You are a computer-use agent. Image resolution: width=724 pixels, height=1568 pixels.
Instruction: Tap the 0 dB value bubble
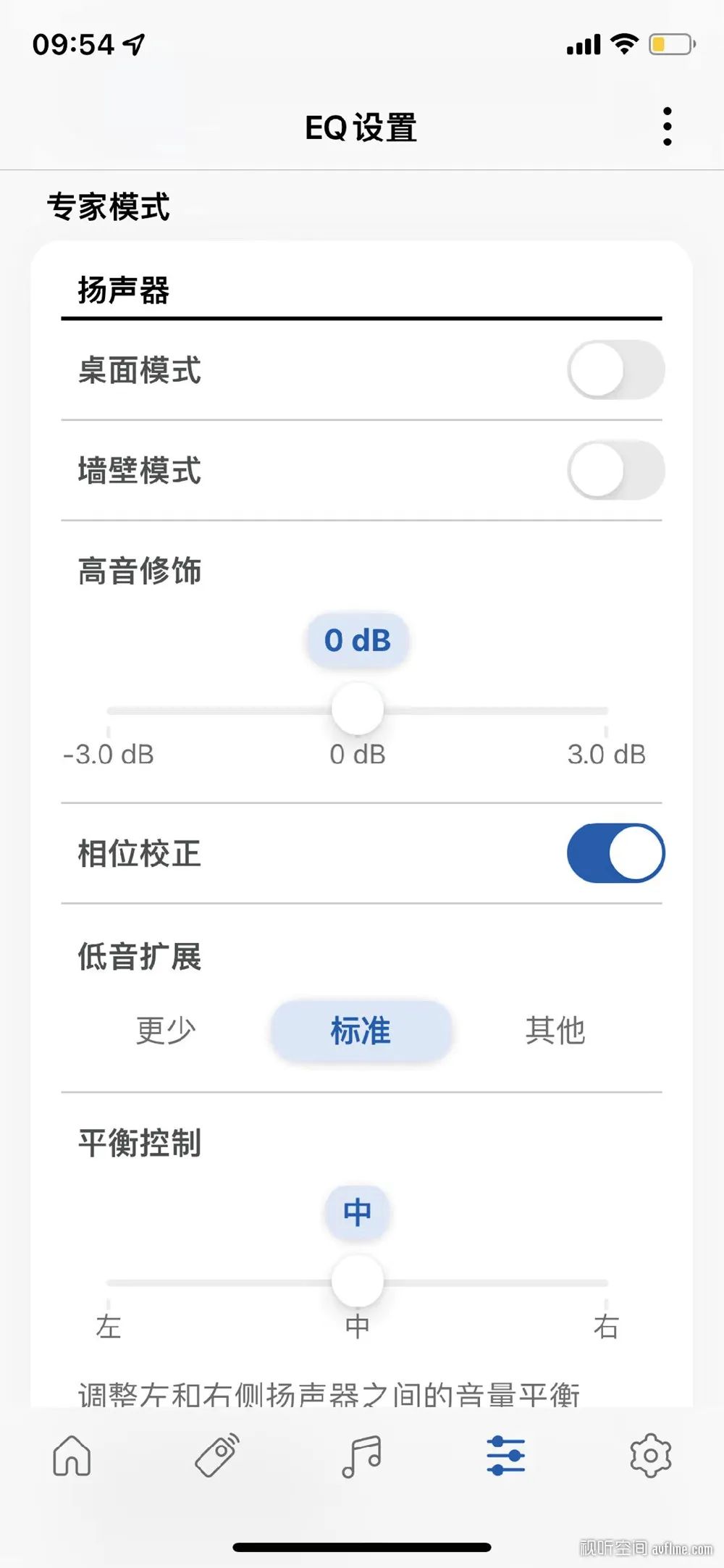pos(357,640)
